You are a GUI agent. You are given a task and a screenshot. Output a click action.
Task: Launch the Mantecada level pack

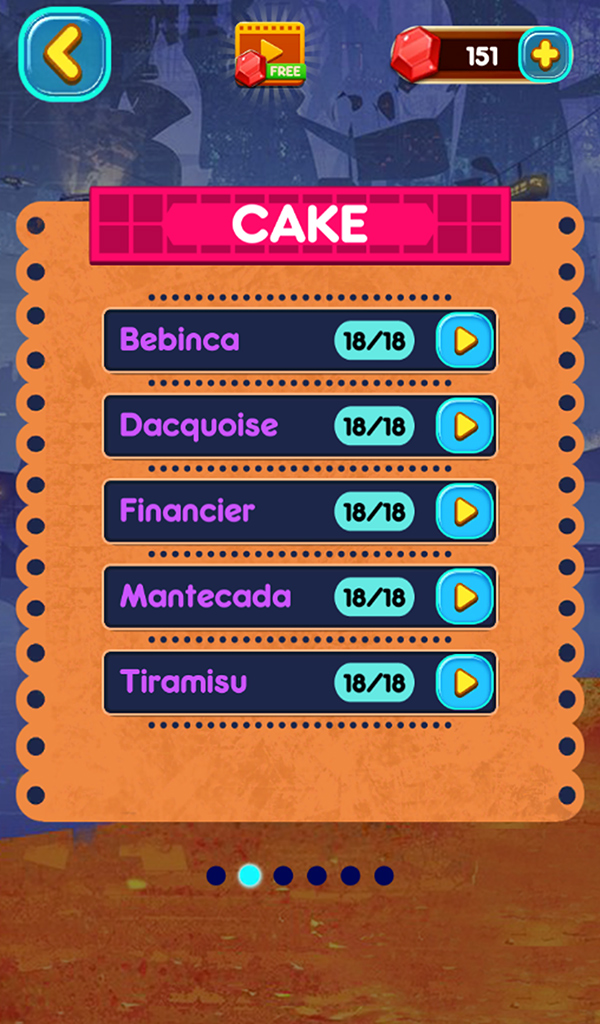[465, 598]
